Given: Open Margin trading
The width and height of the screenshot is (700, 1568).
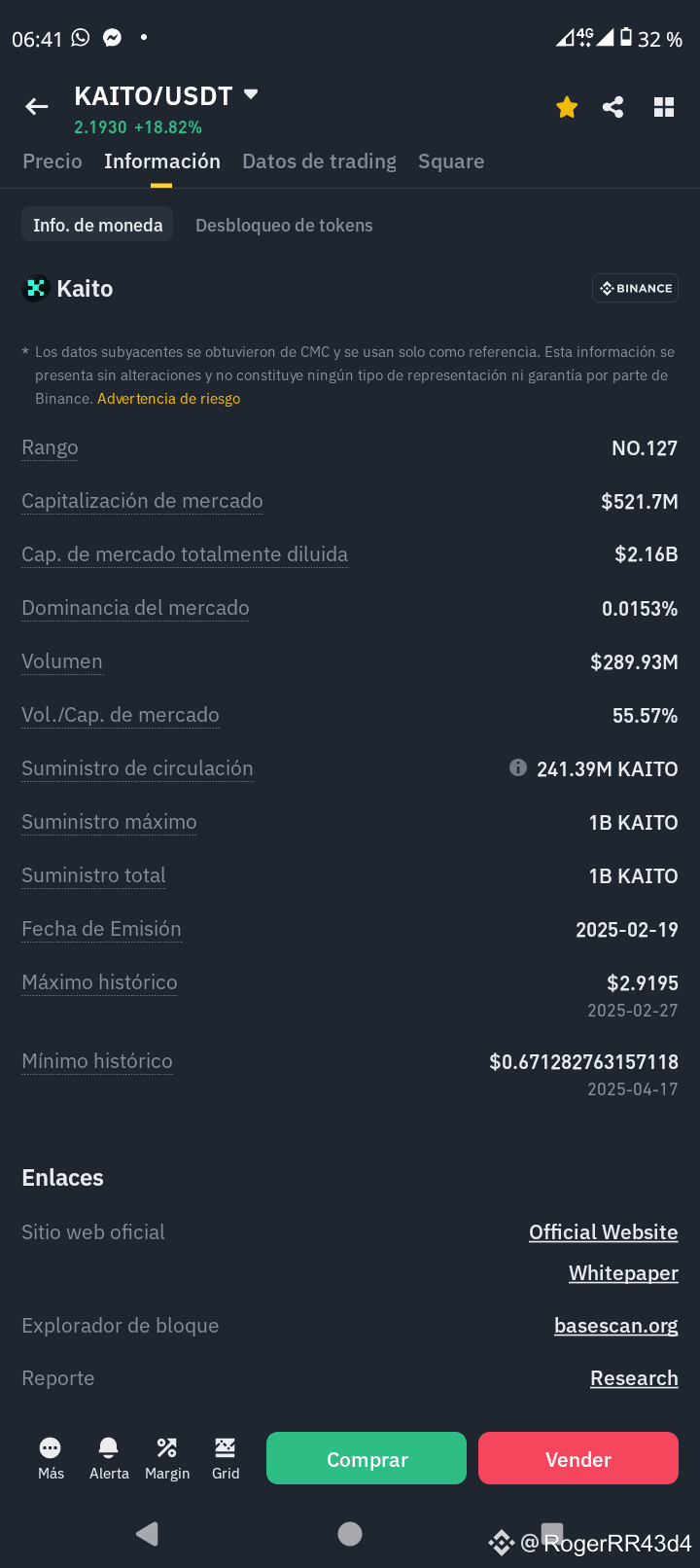Looking at the screenshot, I should pos(167,1458).
